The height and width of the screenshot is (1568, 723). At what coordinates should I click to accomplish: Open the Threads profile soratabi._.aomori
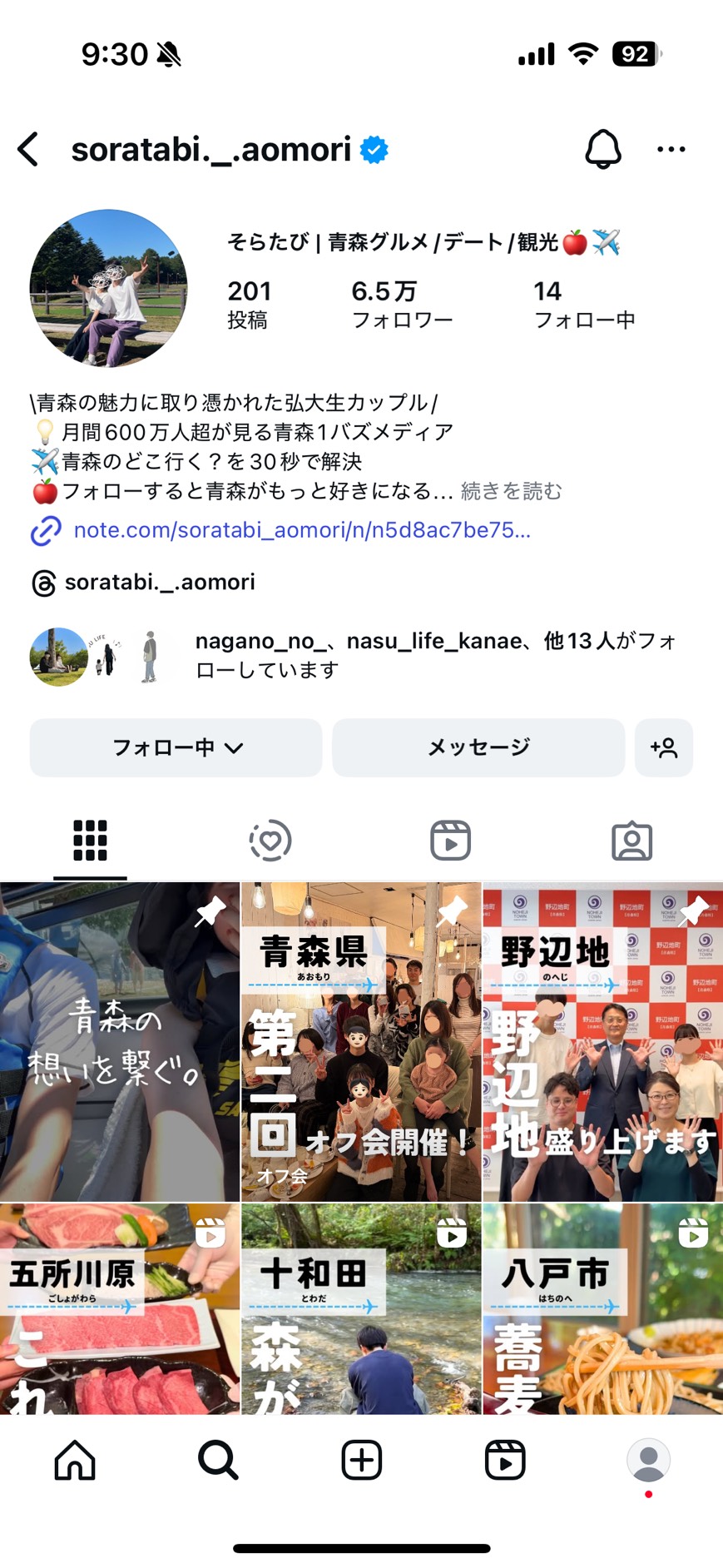point(159,583)
